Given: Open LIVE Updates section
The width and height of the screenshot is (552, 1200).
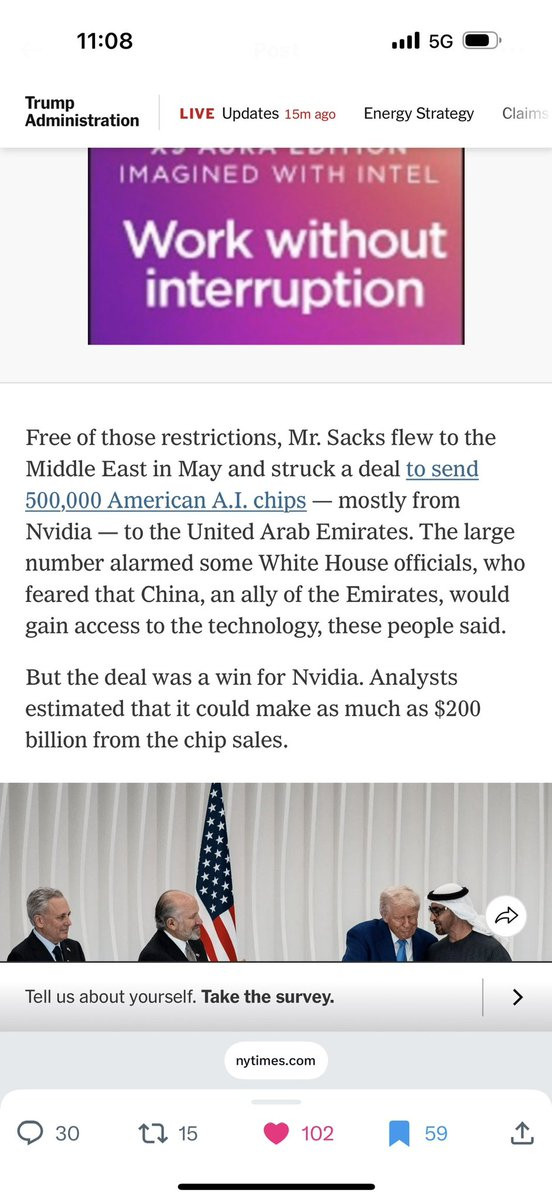Looking at the screenshot, I should click(x=257, y=113).
